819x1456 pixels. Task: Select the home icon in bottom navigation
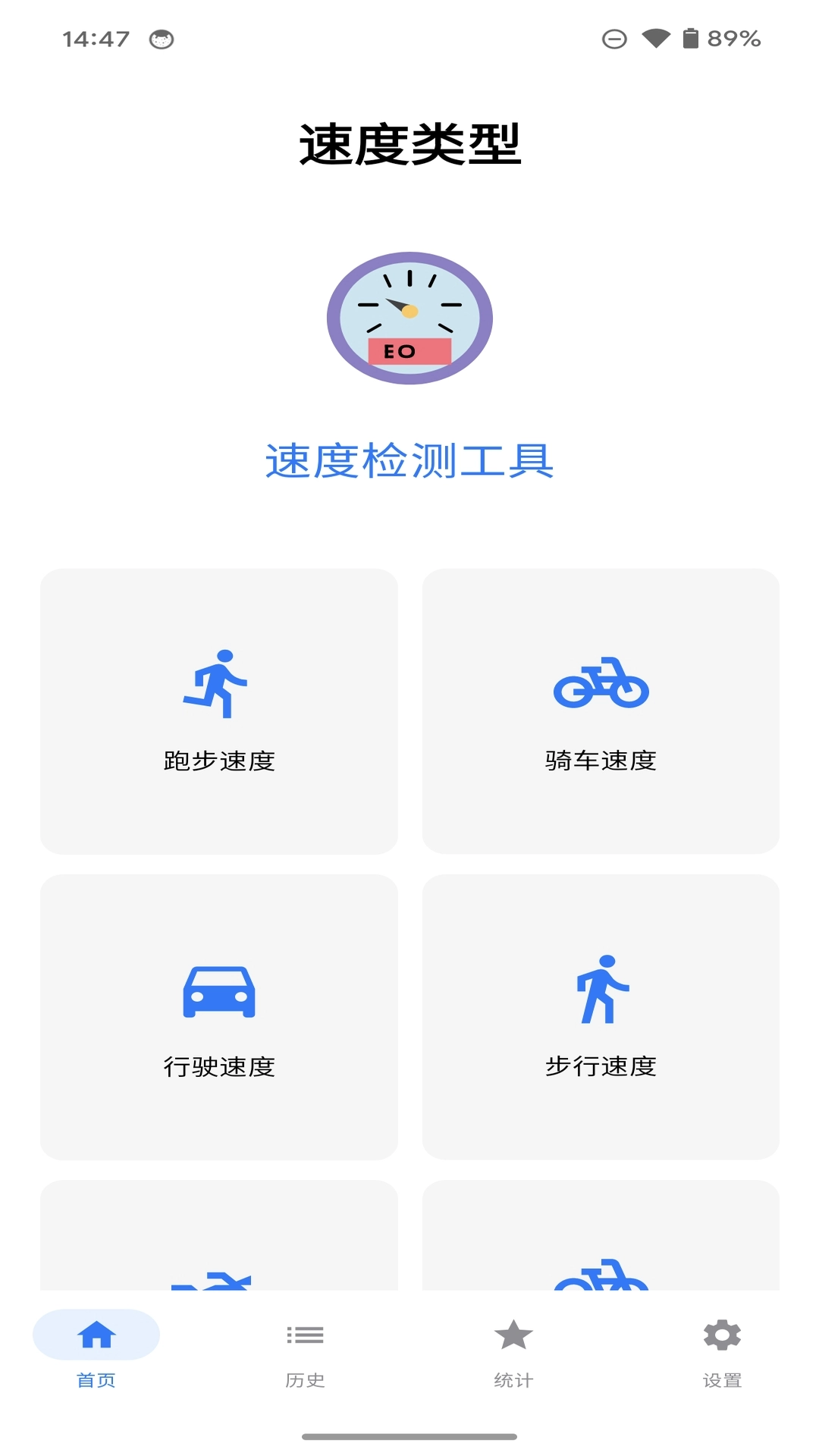point(96,1334)
